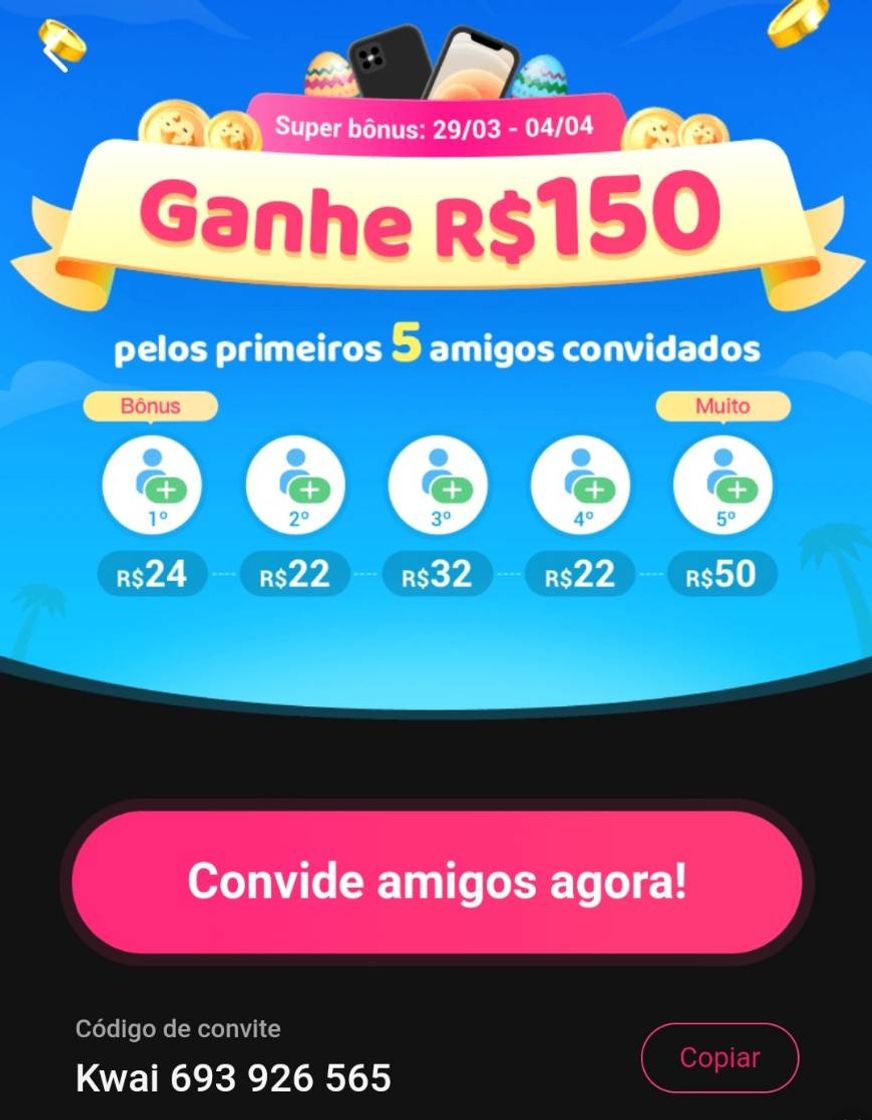Select the Muito label above the fifth friend
The image size is (872, 1120).
point(722,407)
